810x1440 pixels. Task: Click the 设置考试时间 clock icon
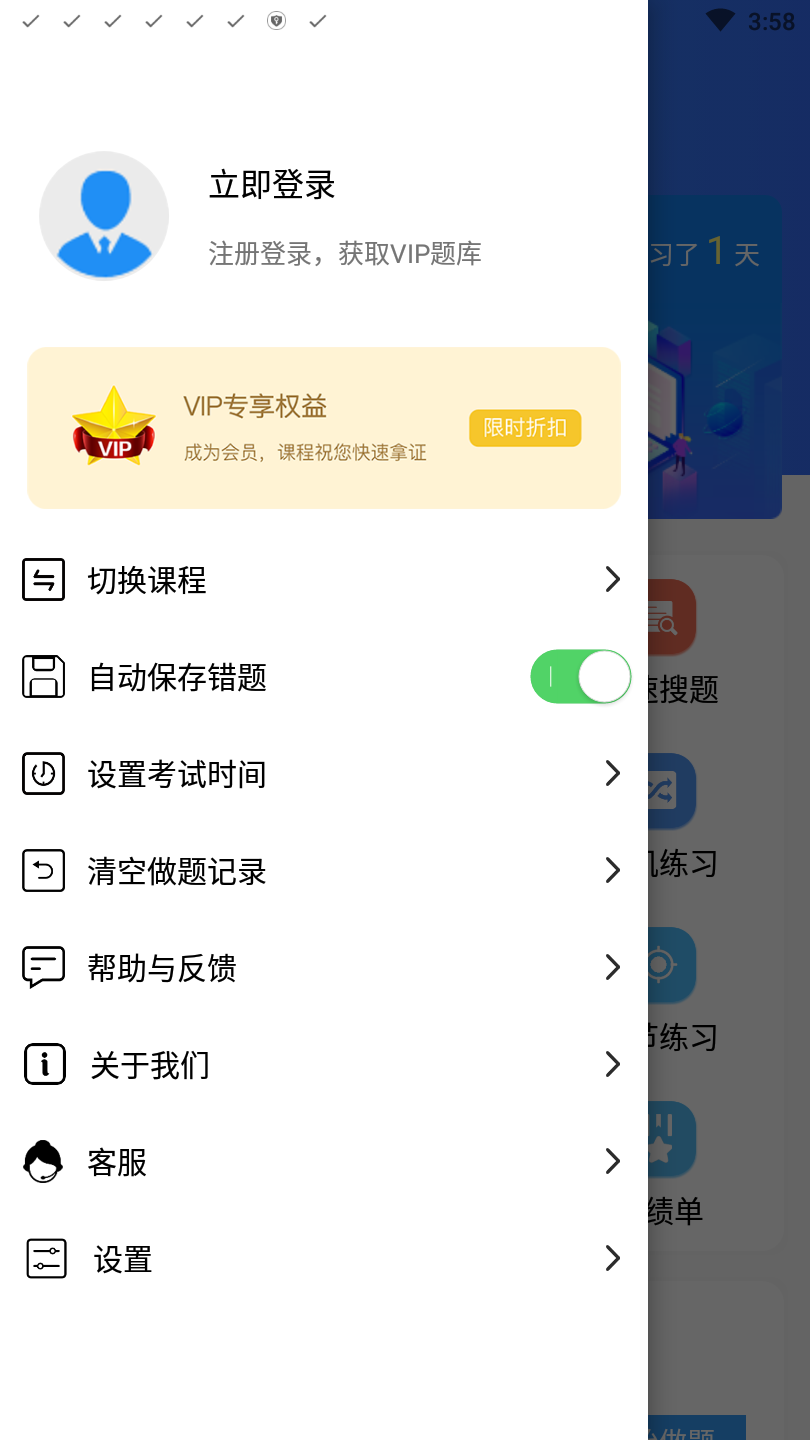(44, 773)
